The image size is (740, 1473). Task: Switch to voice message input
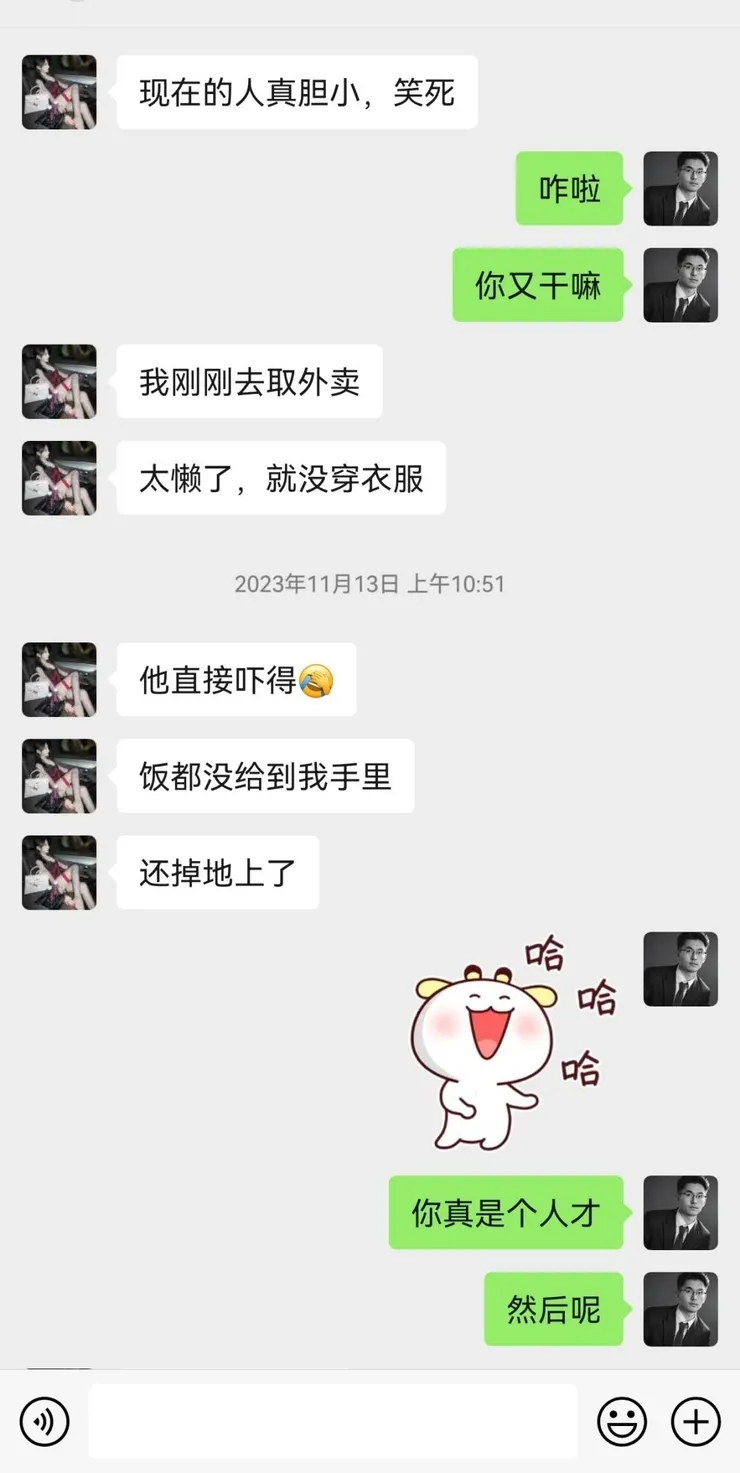coord(44,1421)
